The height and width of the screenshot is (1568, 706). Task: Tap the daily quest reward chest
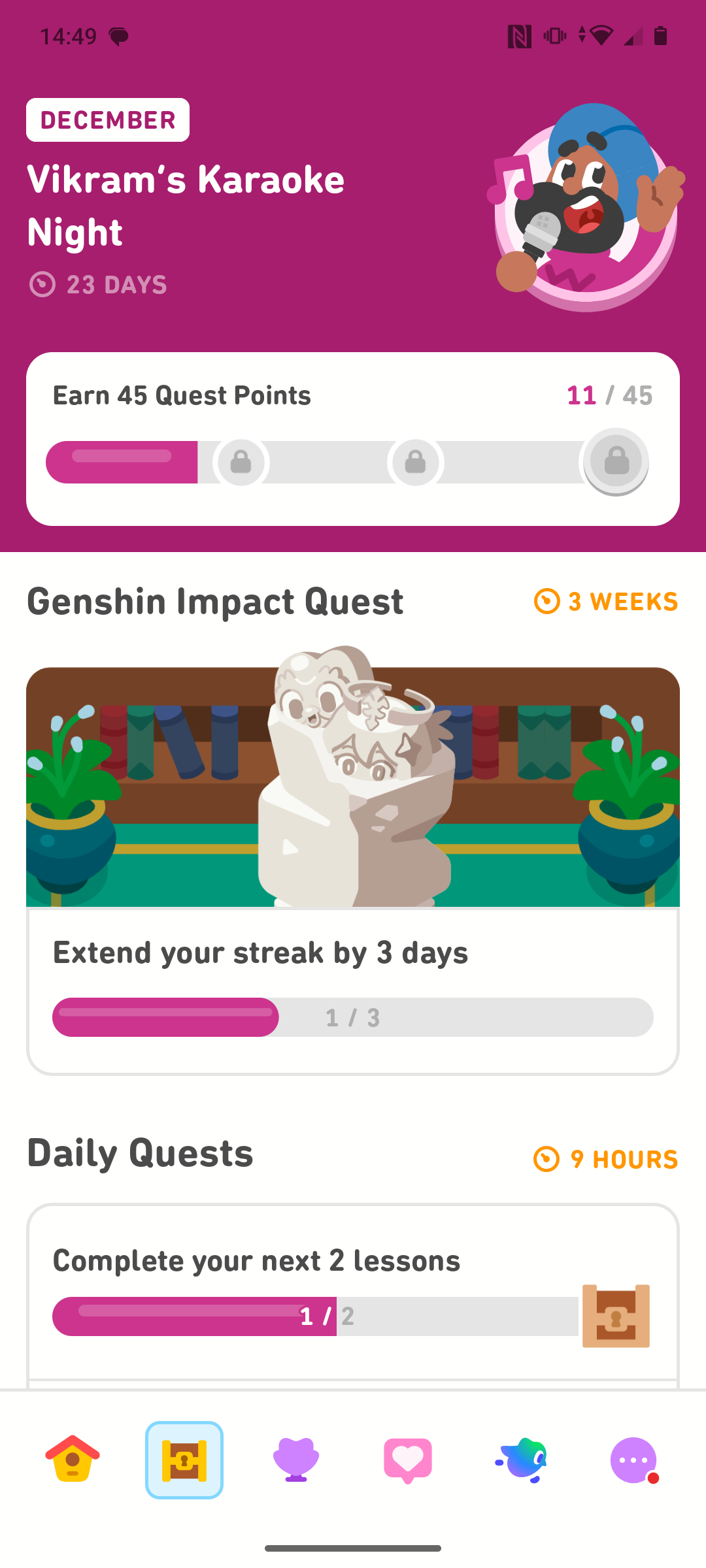point(616,1316)
